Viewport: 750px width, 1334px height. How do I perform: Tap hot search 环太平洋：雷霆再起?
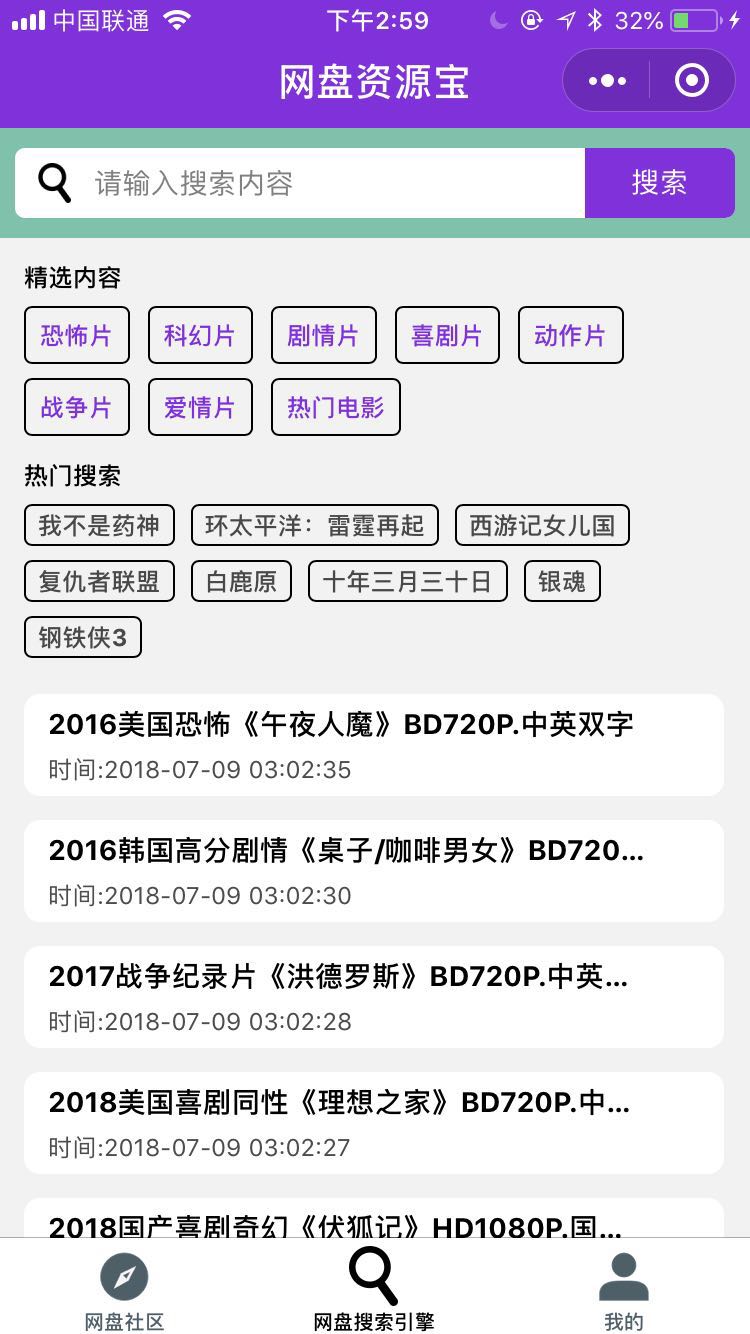[x=315, y=525]
